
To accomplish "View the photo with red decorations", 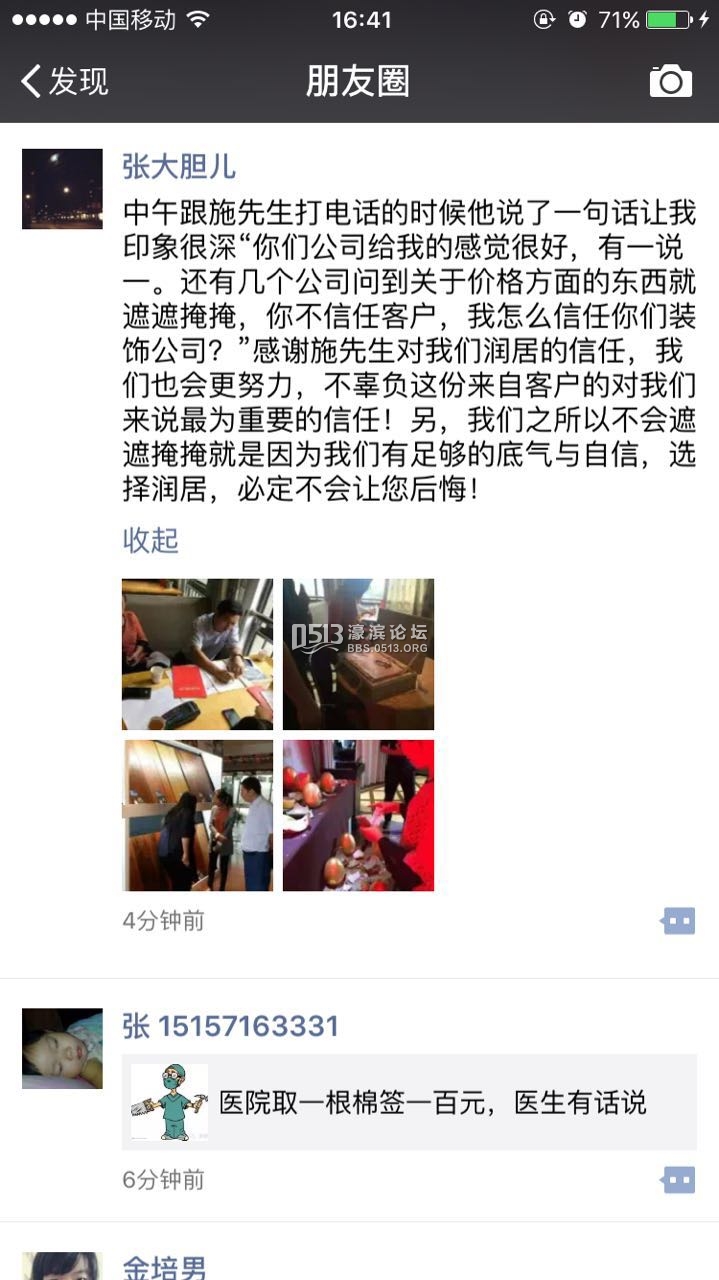I will tap(358, 815).
